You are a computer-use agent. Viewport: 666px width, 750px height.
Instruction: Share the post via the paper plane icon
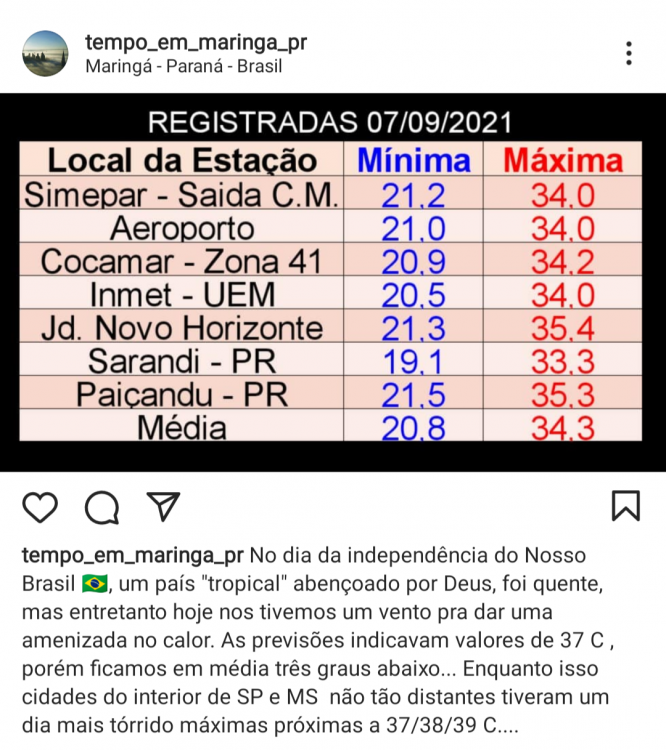[162, 506]
